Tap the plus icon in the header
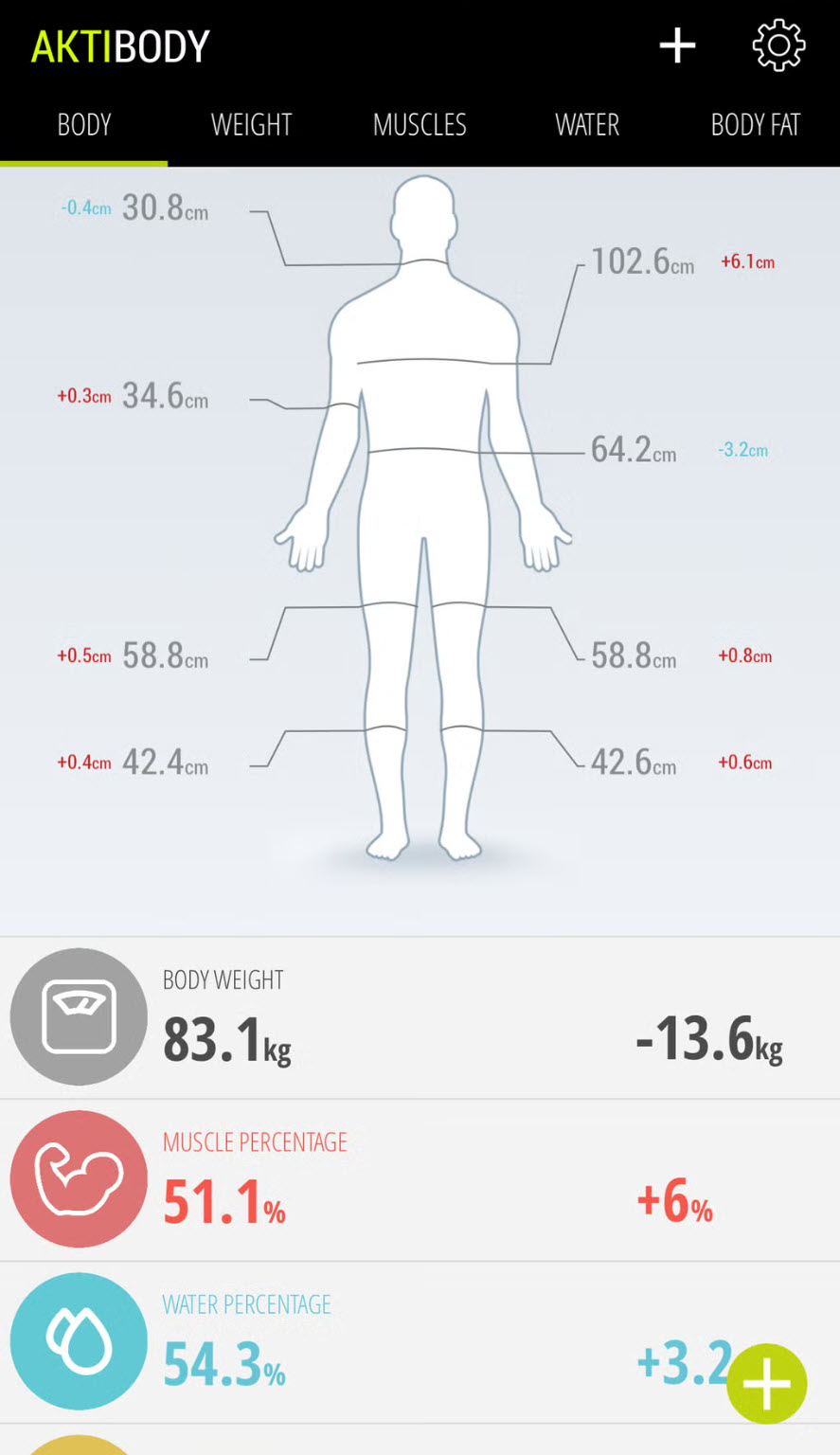The width and height of the screenshot is (840, 1455). [677, 45]
